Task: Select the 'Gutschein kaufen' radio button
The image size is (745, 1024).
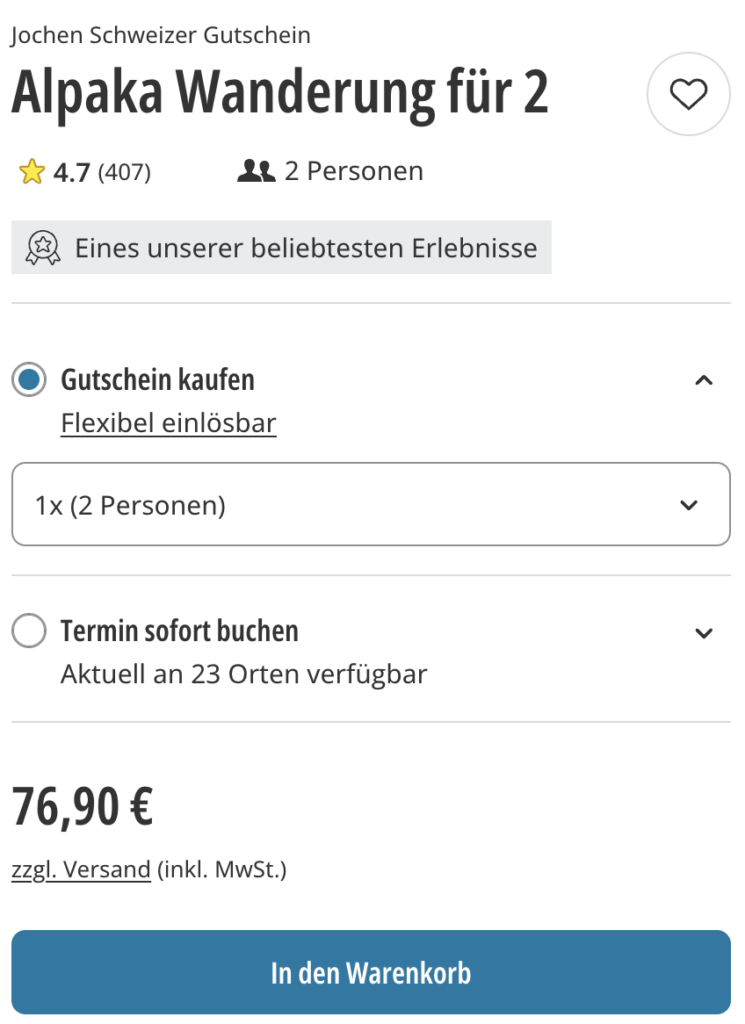Action: pos(29,379)
